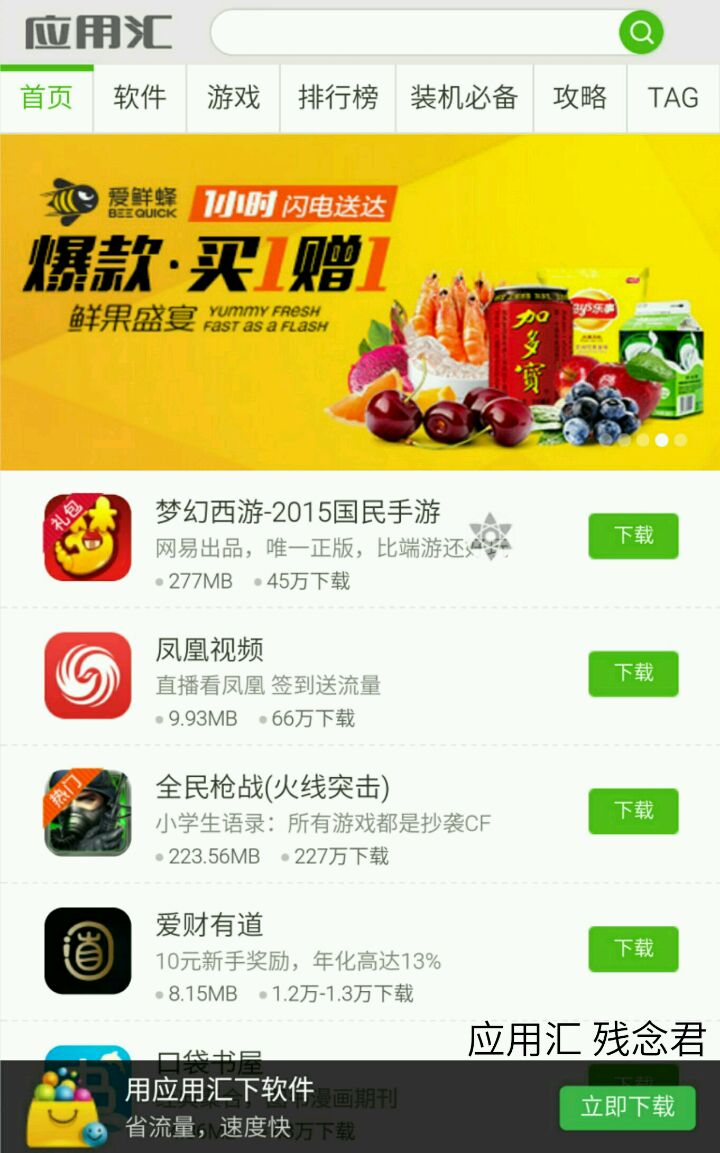Download 梦幻西游-2015国民手游

(633, 536)
